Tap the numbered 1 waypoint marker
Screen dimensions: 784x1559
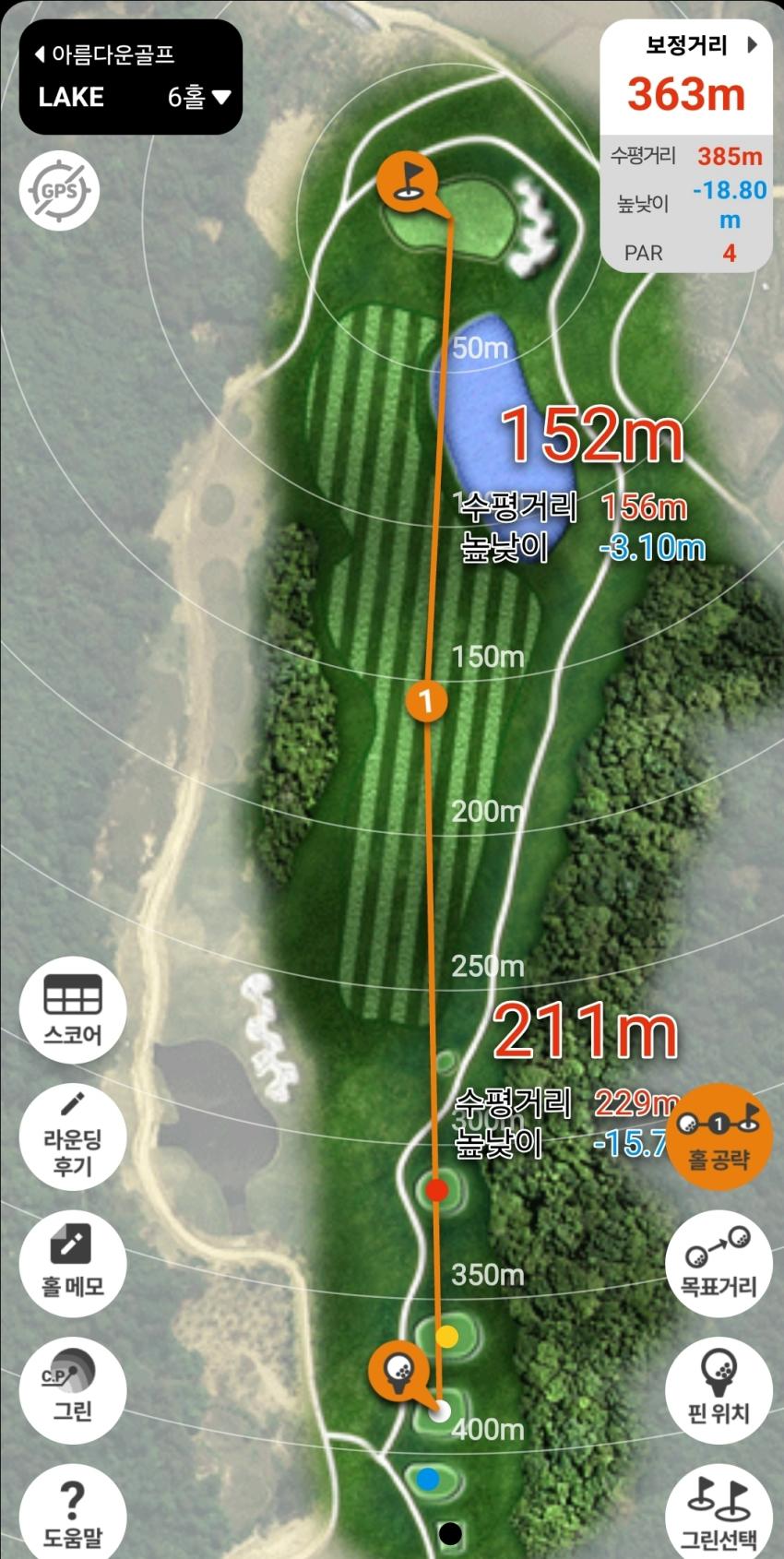coord(426,701)
